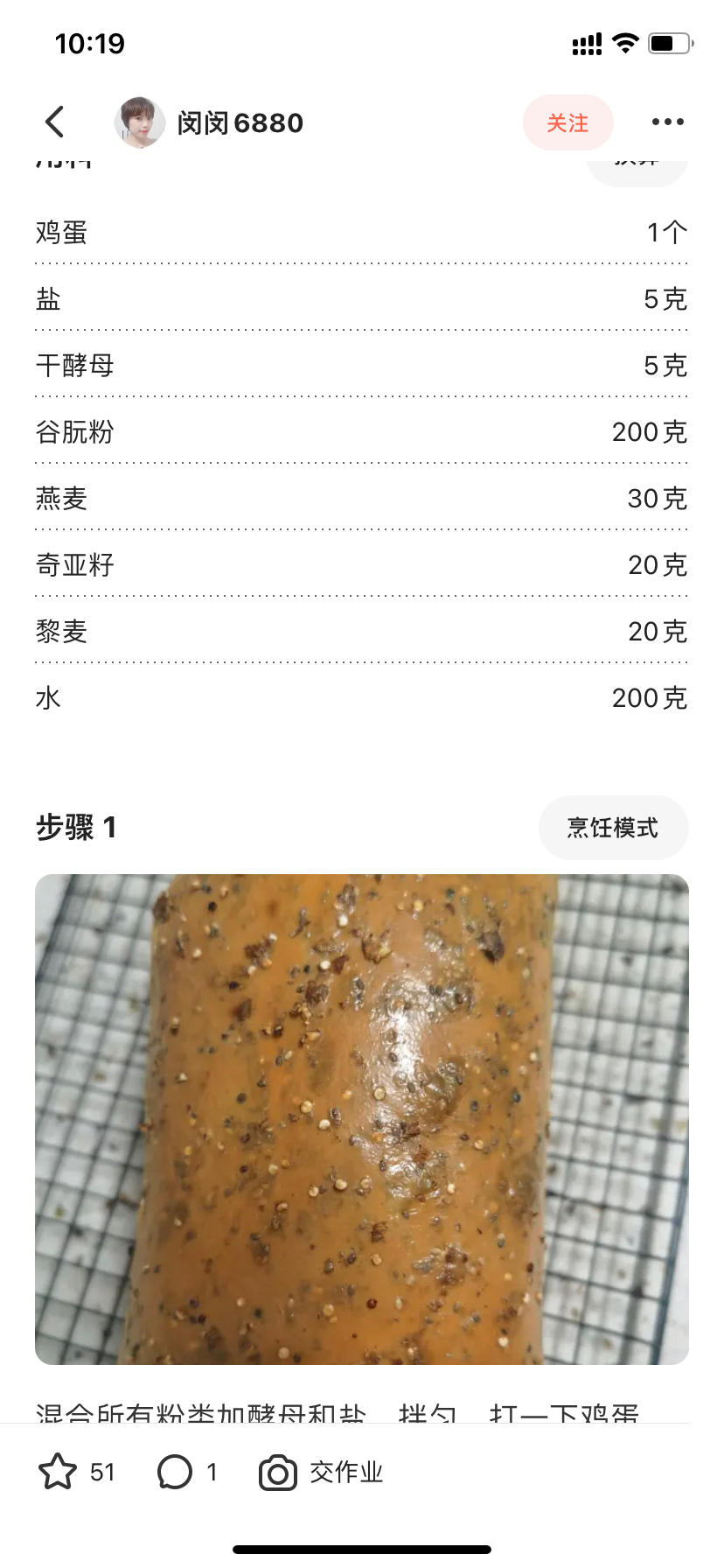The height and width of the screenshot is (1568, 724).
Task: Submit a photo via 交作业
Action: click(x=322, y=1472)
